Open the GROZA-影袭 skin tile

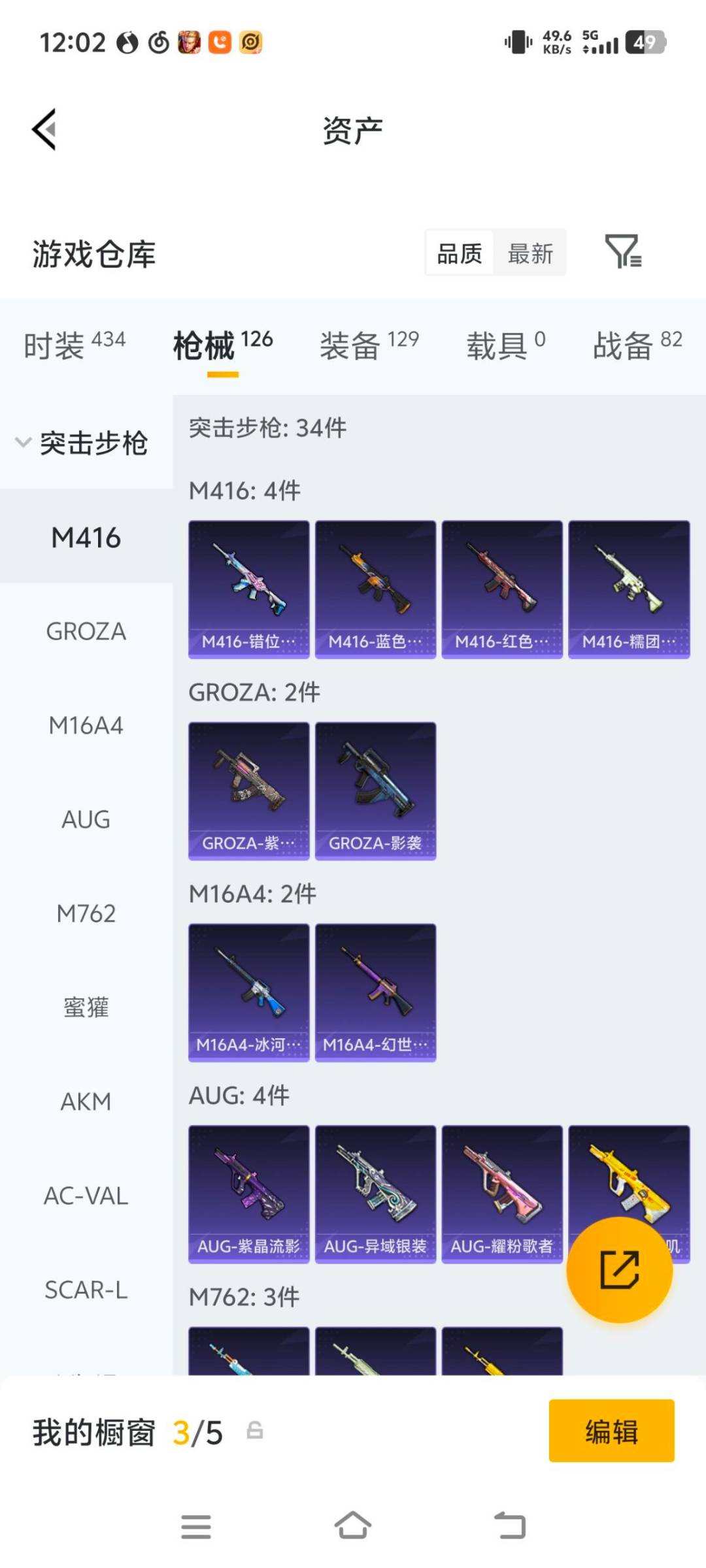pos(375,791)
